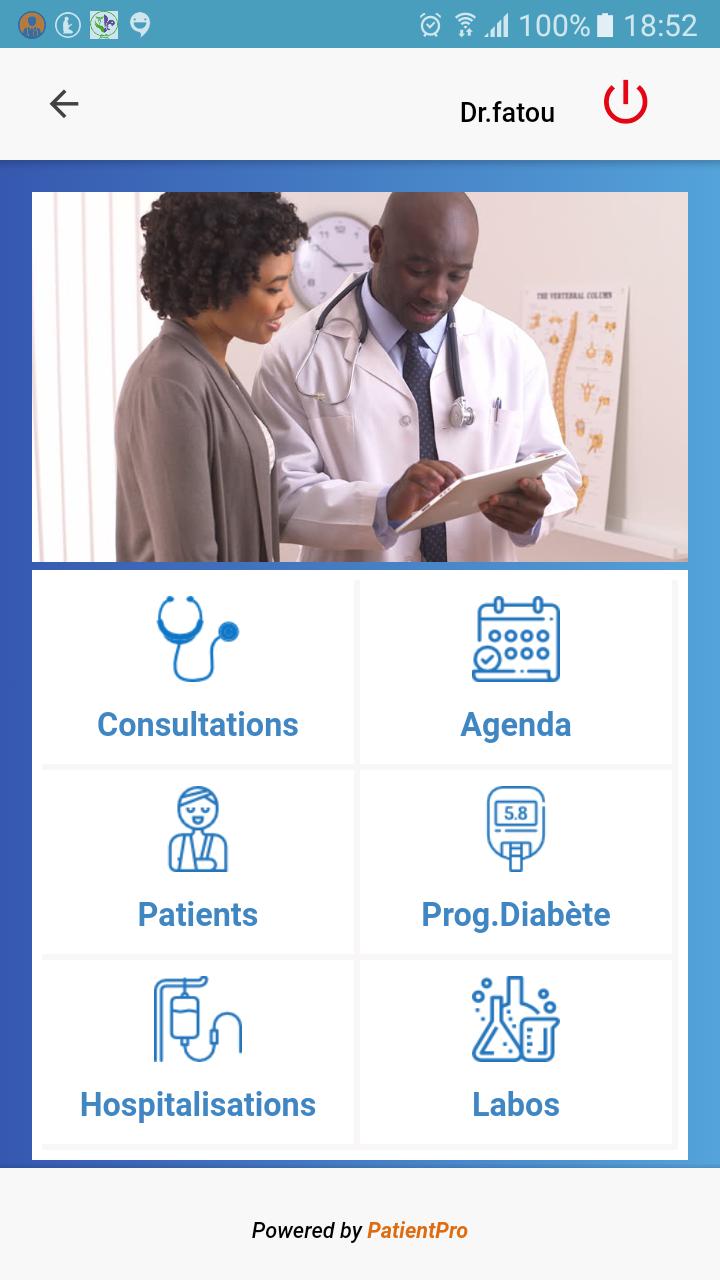
Task: Open the Agenda calendar tile
Action: click(516, 672)
